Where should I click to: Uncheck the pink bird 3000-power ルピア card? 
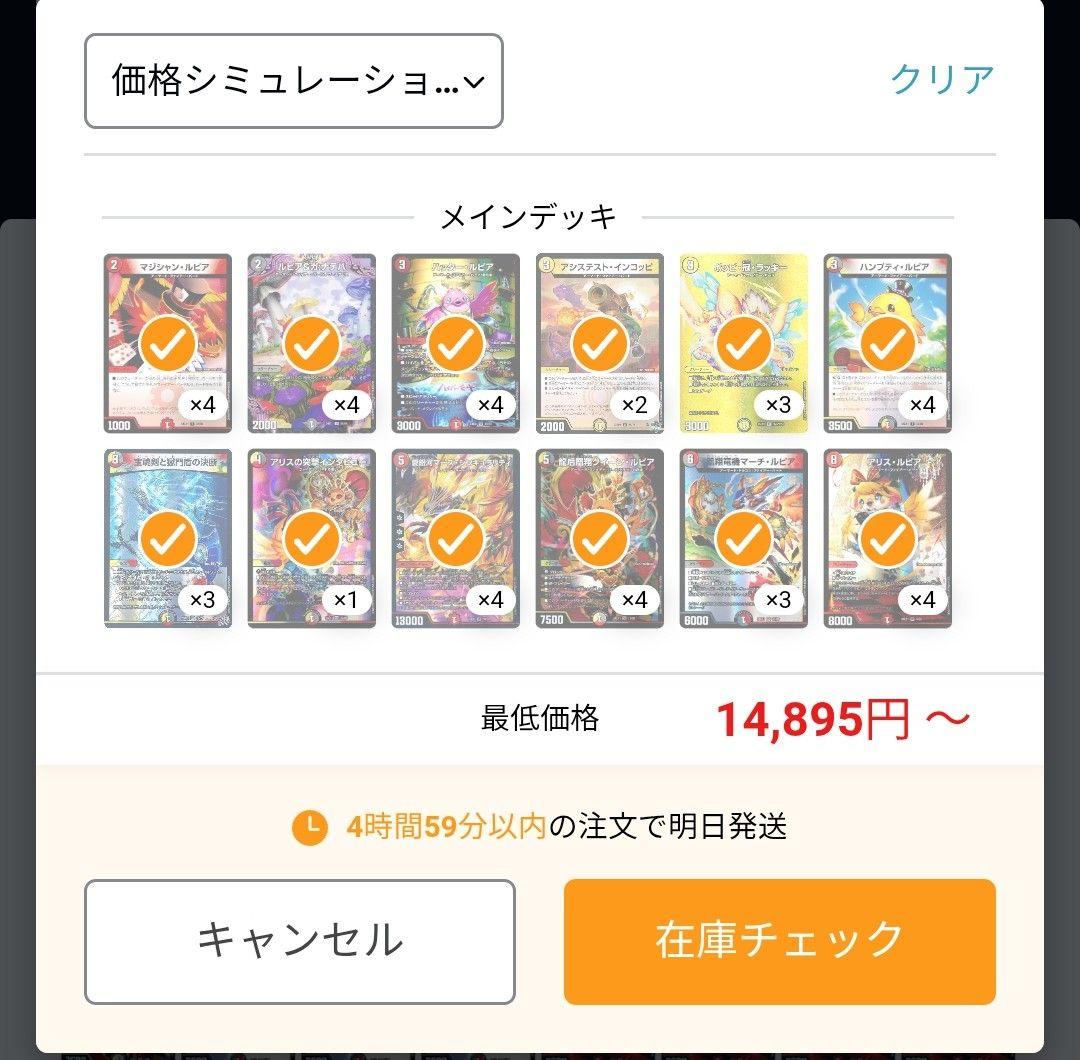pos(455,343)
